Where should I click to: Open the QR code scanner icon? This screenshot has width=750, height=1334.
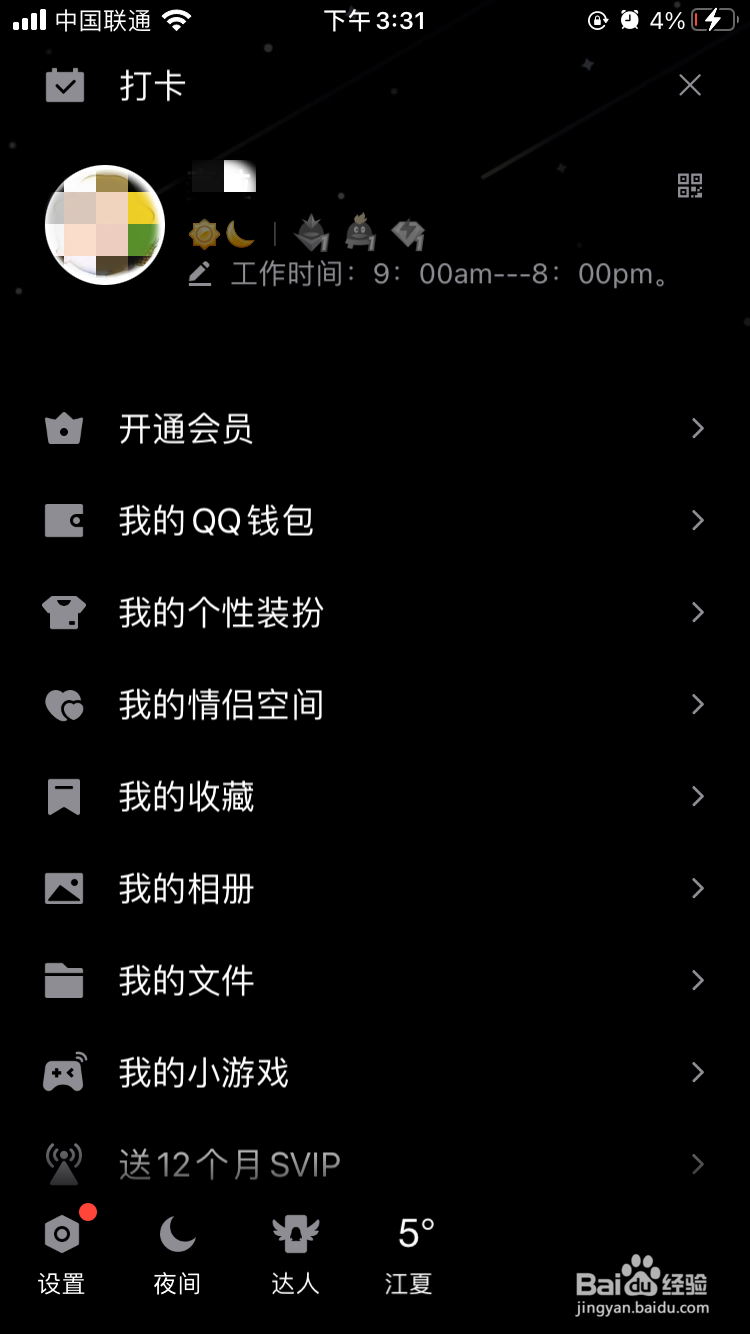coord(689,186)
